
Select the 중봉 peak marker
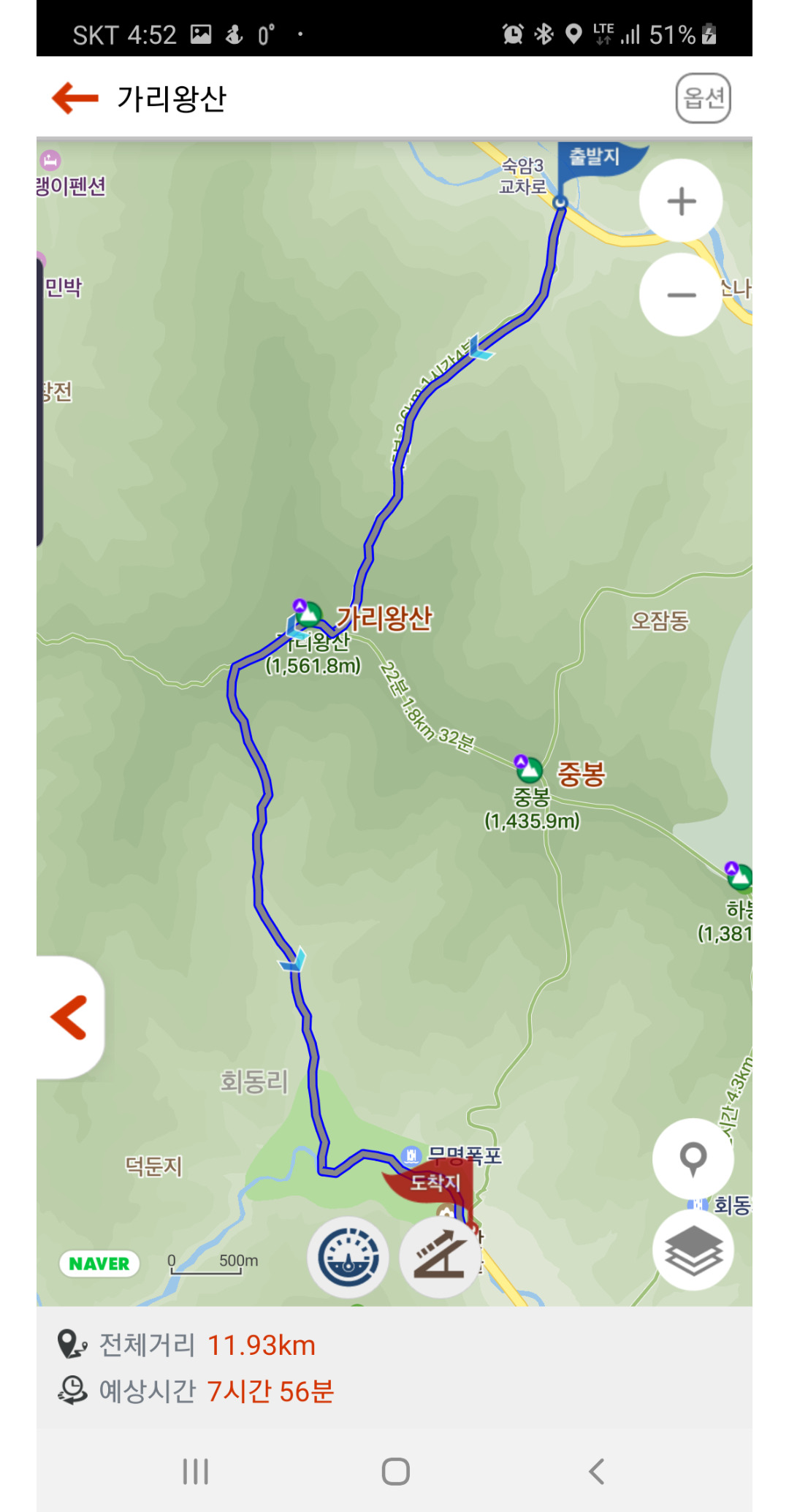[529, 769]
